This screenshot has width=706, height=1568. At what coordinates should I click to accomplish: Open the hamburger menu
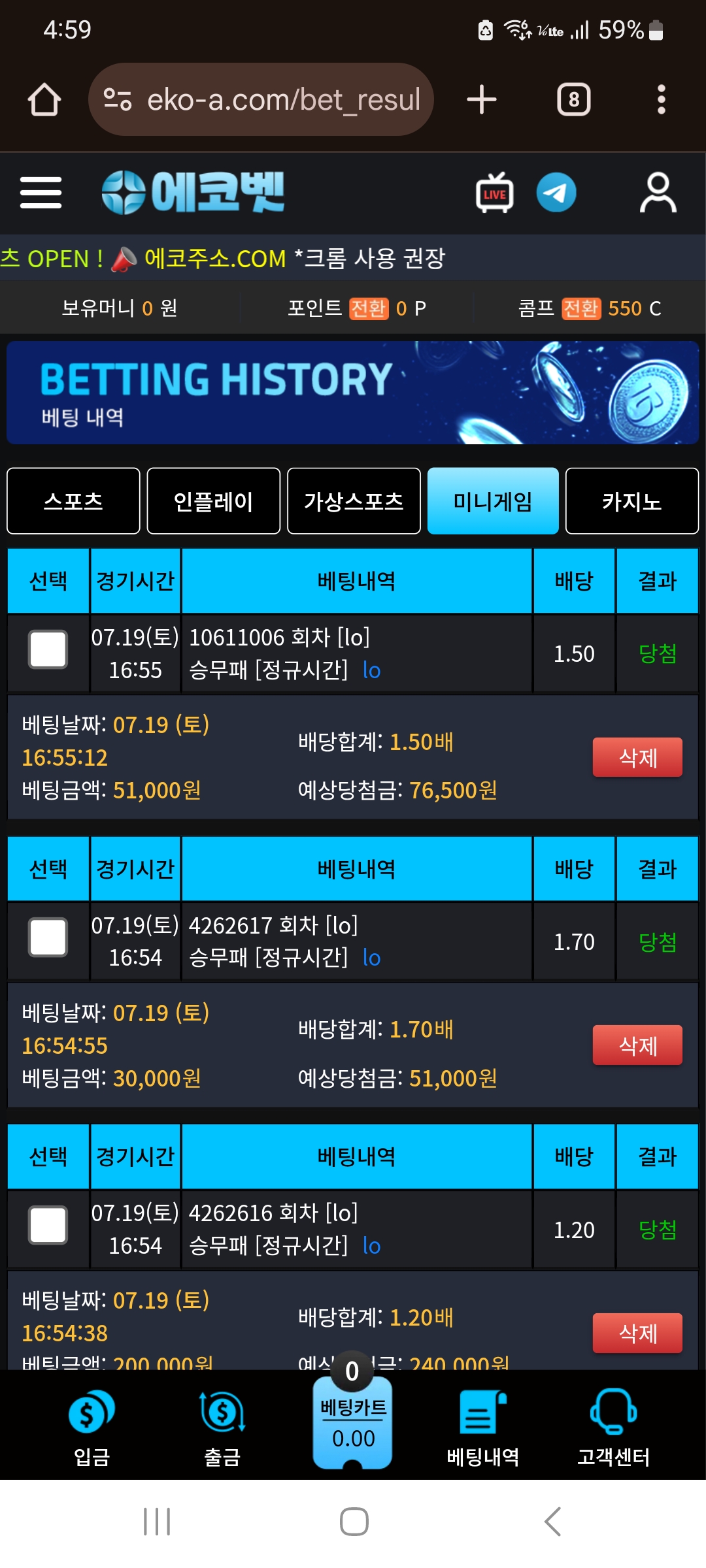[x=41, y=193]
